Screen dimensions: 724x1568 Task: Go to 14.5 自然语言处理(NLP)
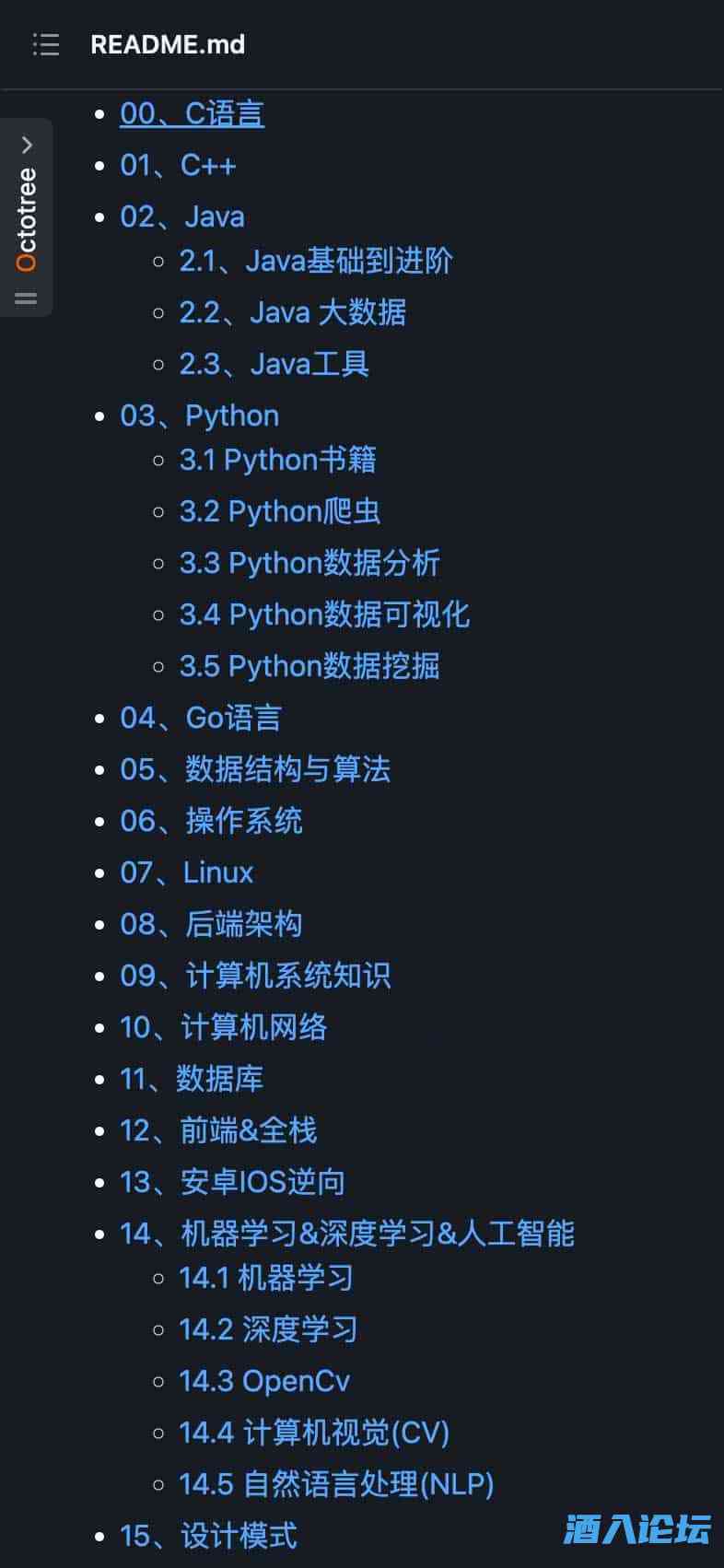pos(336,1485)
